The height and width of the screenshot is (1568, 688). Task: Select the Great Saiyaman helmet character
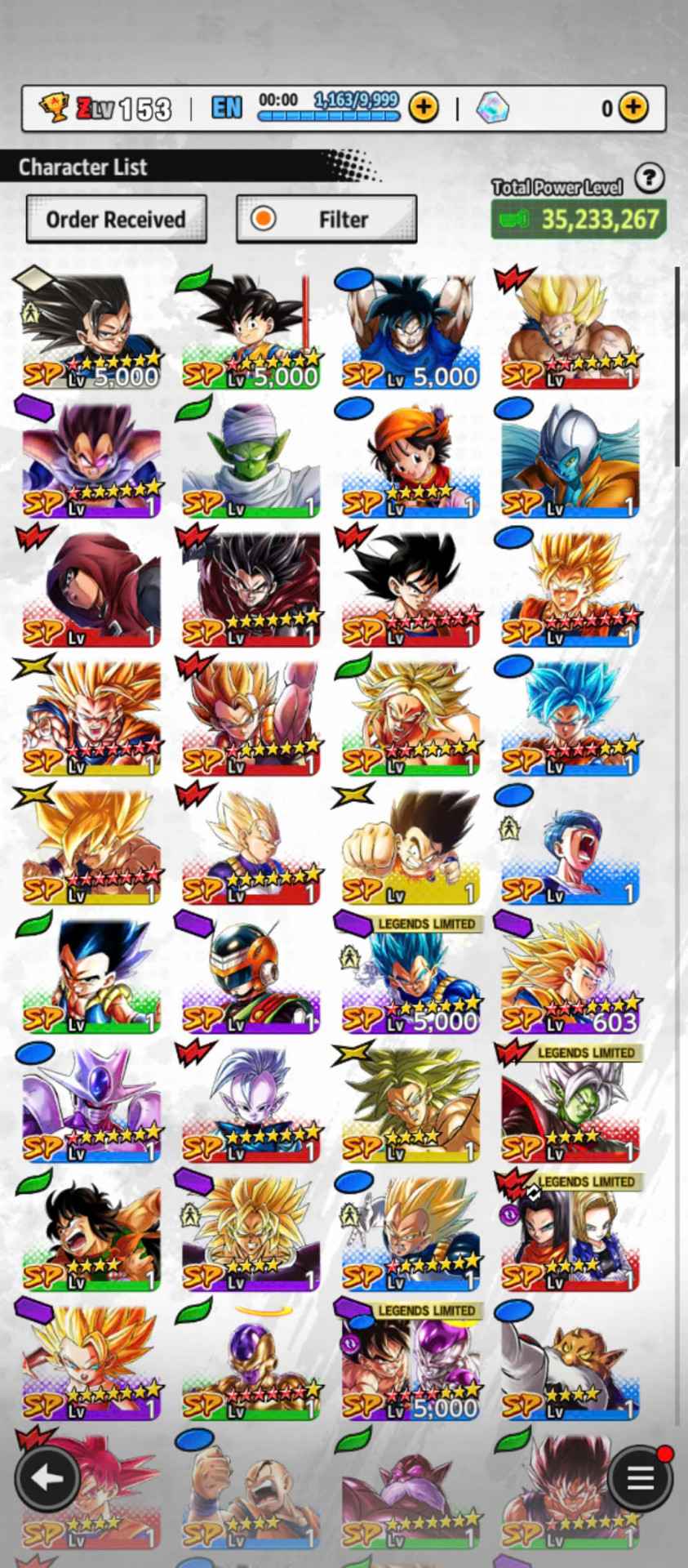(x=249, y=976)
